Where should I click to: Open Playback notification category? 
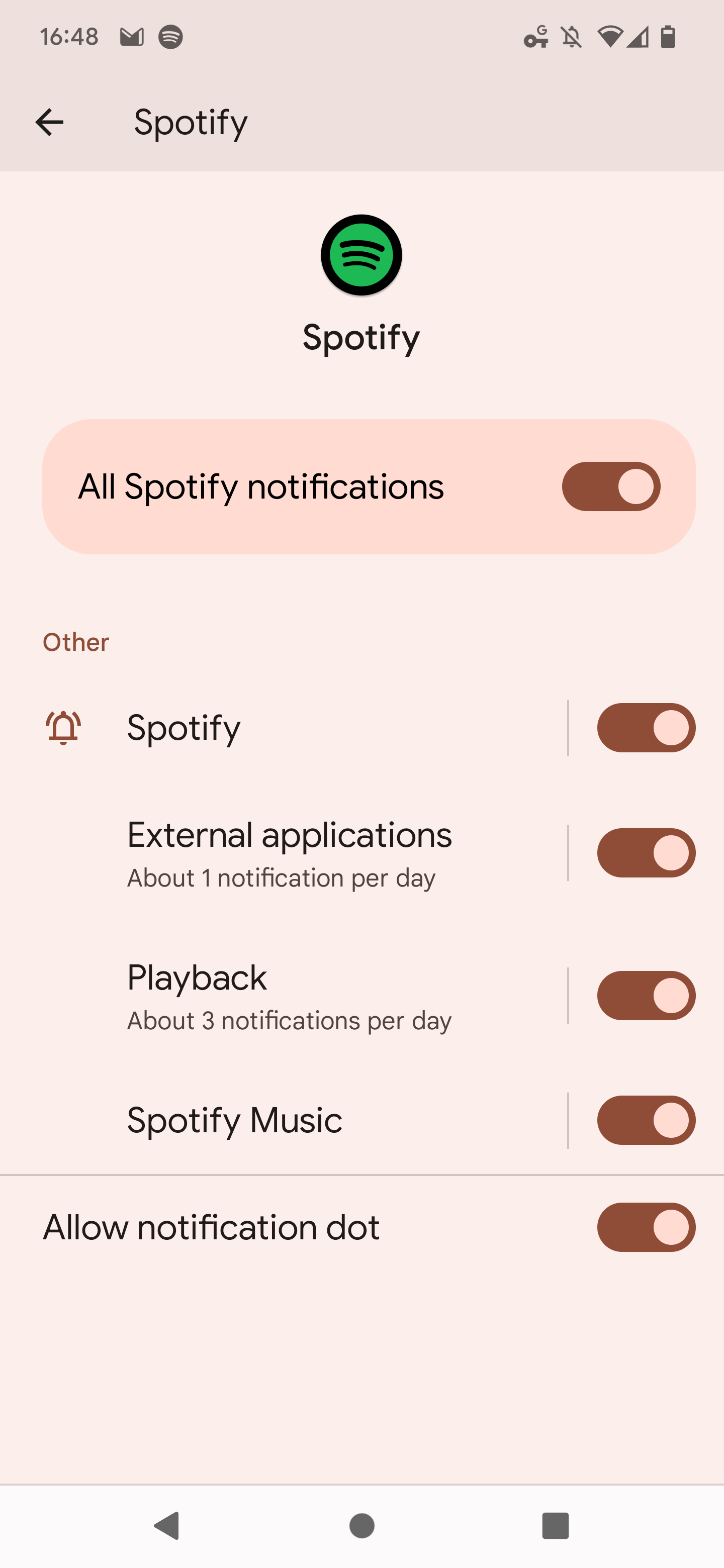pyautogui.click(x=285, y=996)
